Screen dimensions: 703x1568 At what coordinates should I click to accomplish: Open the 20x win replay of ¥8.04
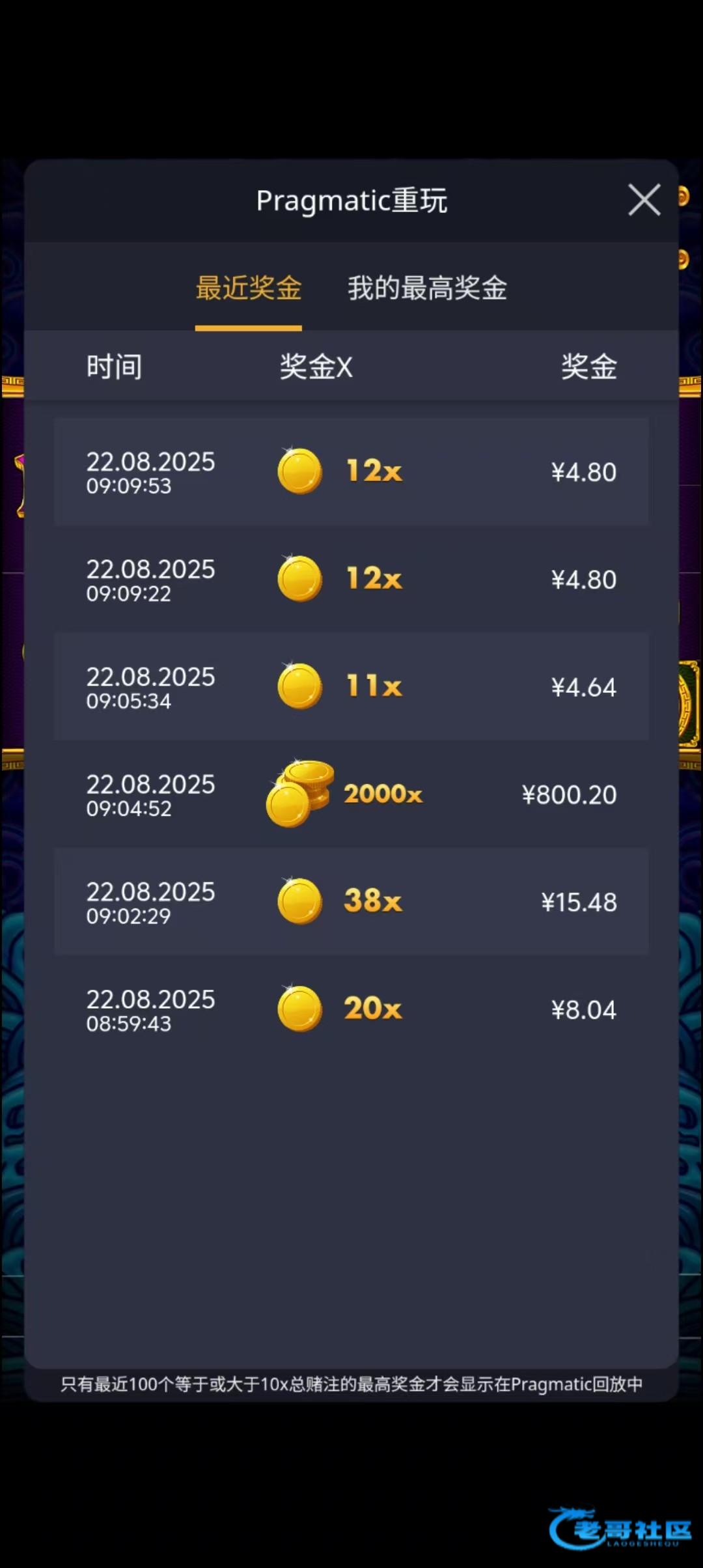pos(351,1009)
